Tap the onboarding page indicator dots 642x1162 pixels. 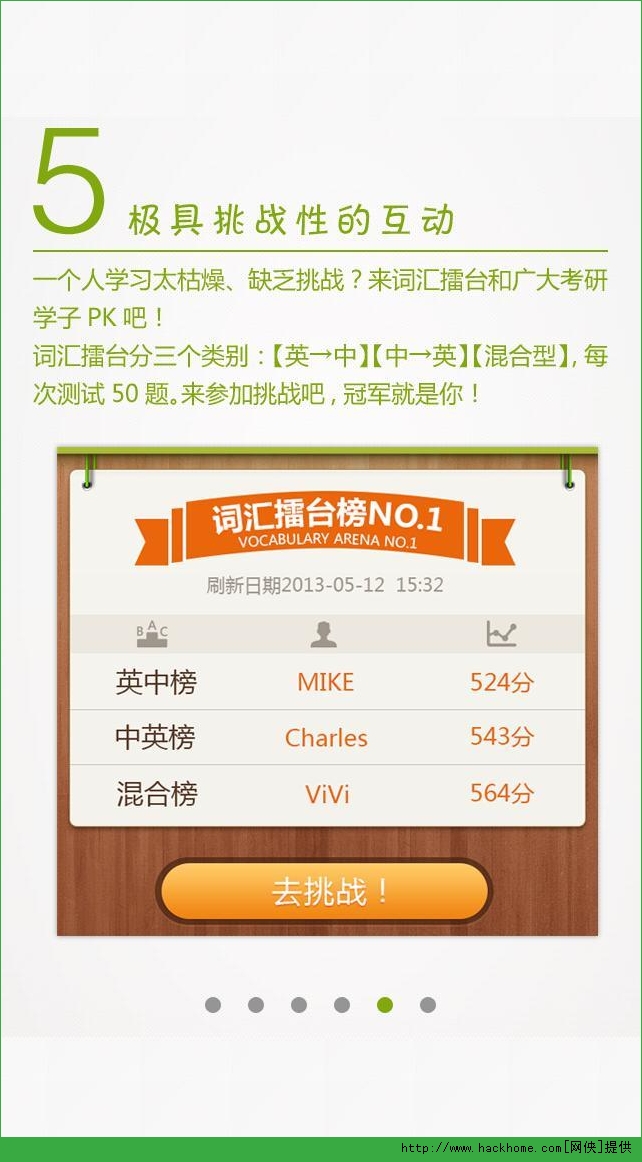pyautogui.click(x=320, y=1005)
